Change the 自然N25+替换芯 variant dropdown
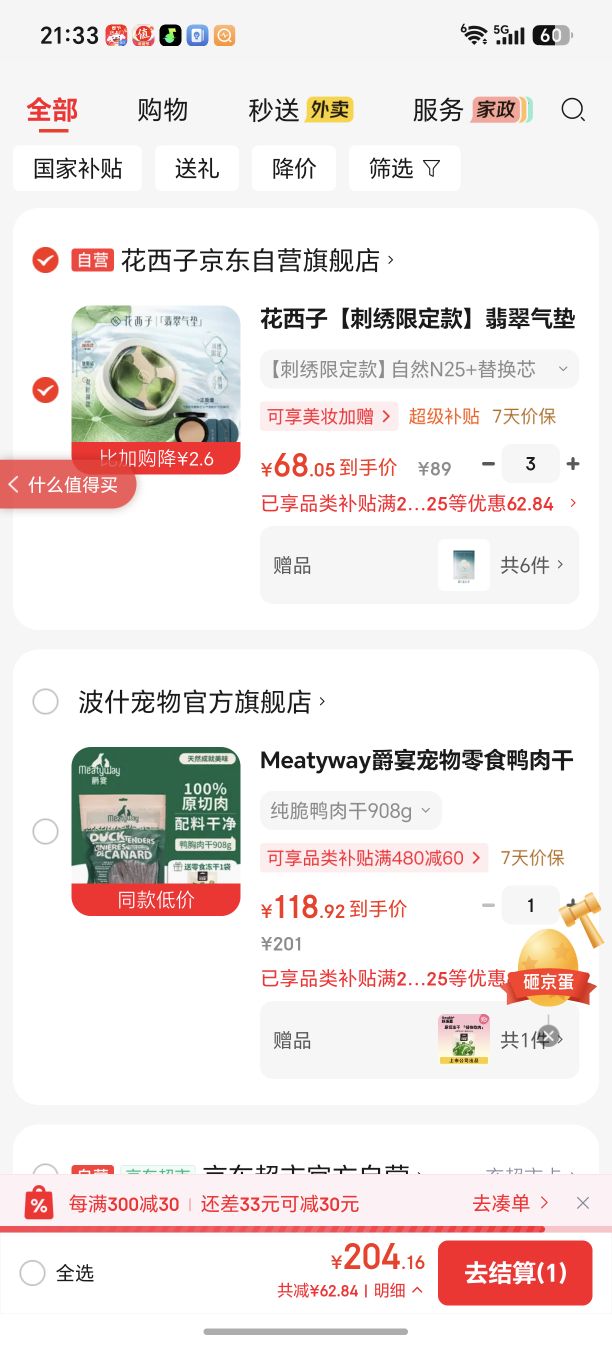Screen dimensions: 612x1350 click(419, 369)
